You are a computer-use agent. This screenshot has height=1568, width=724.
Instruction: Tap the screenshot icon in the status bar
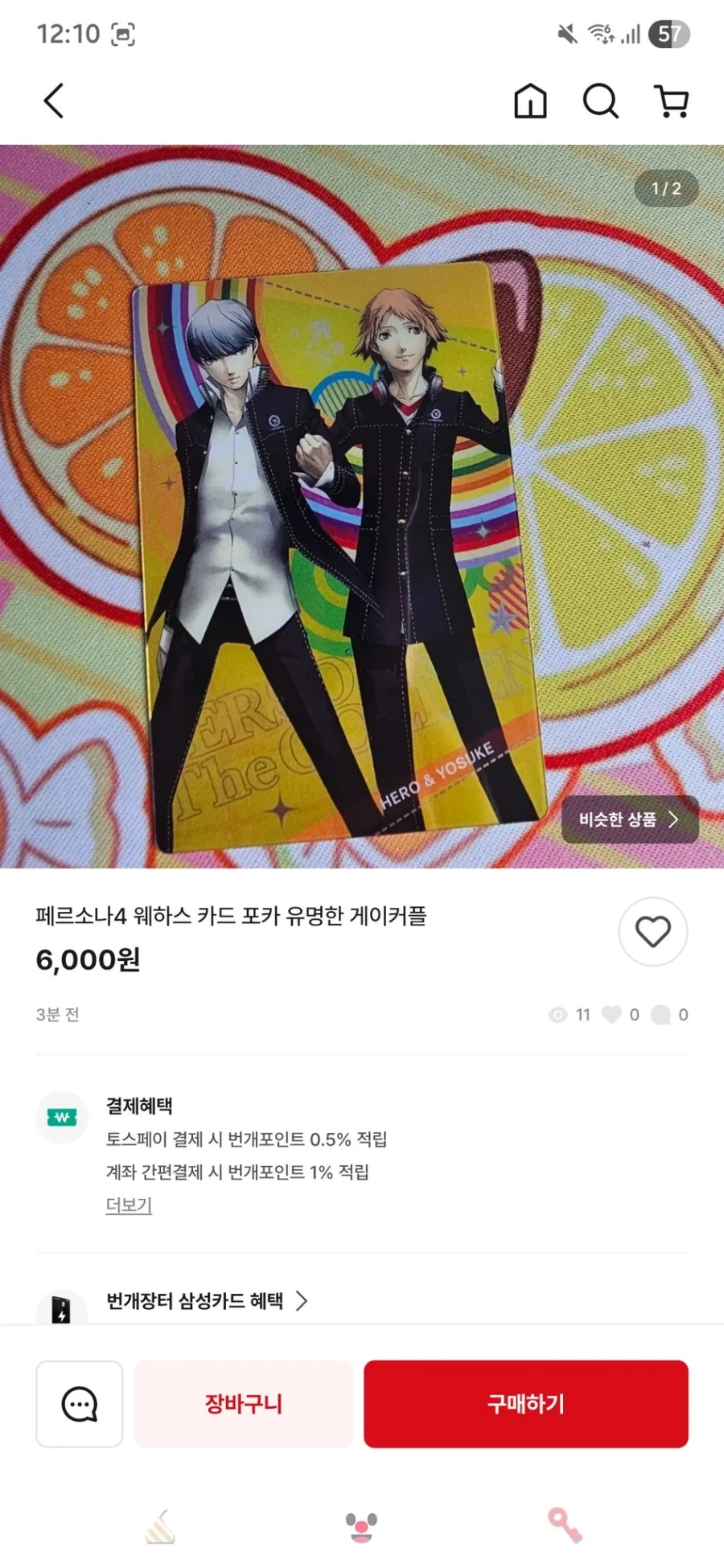pos(124,34)
